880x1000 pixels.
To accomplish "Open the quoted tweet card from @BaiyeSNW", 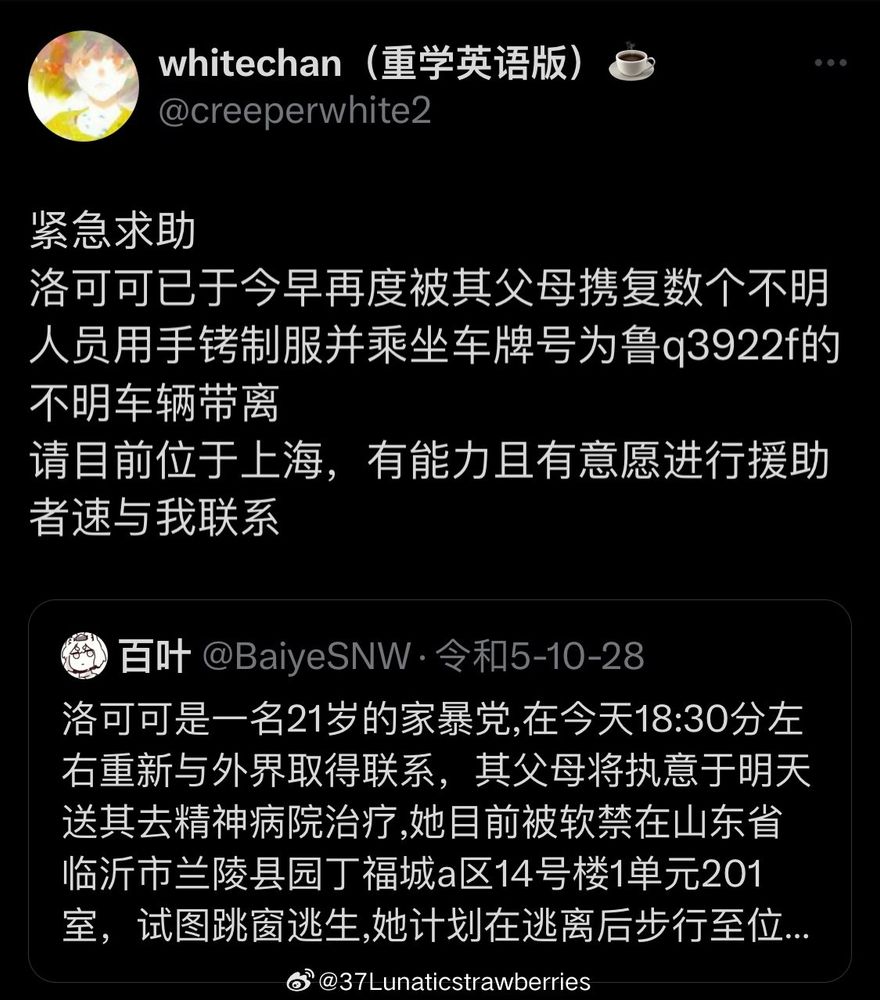I will 440,790.
